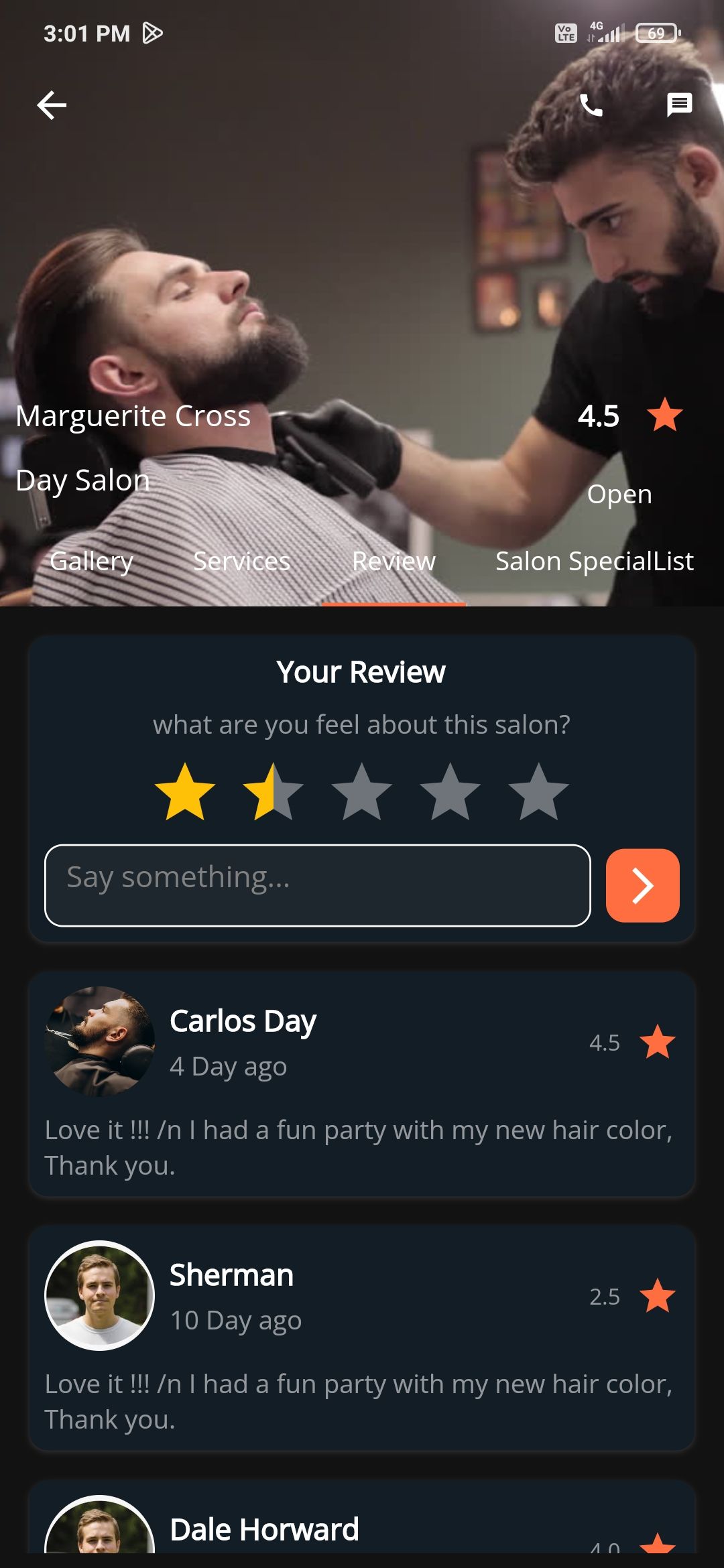Select the Review tab

tap(394, 561)
